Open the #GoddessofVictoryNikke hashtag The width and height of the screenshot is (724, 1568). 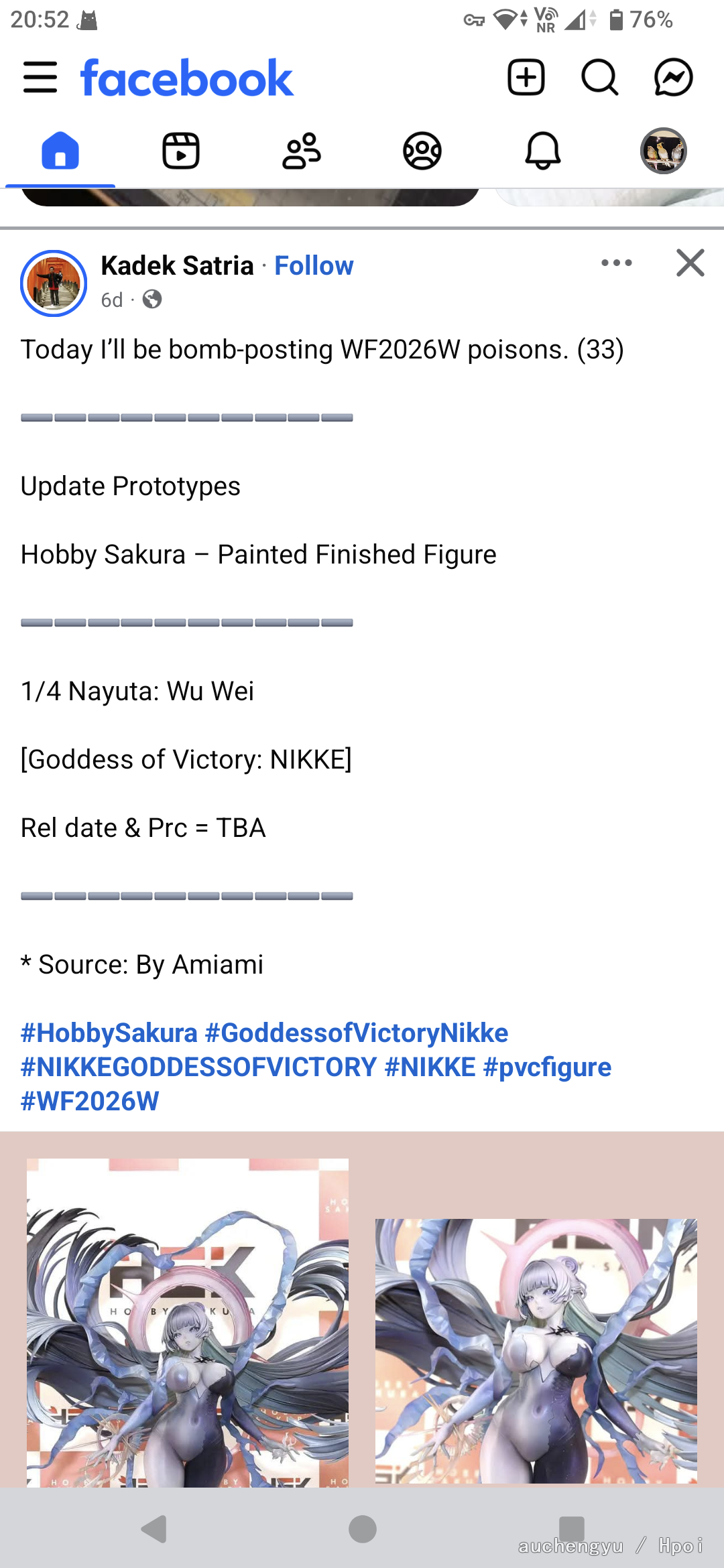(356, 1033)
